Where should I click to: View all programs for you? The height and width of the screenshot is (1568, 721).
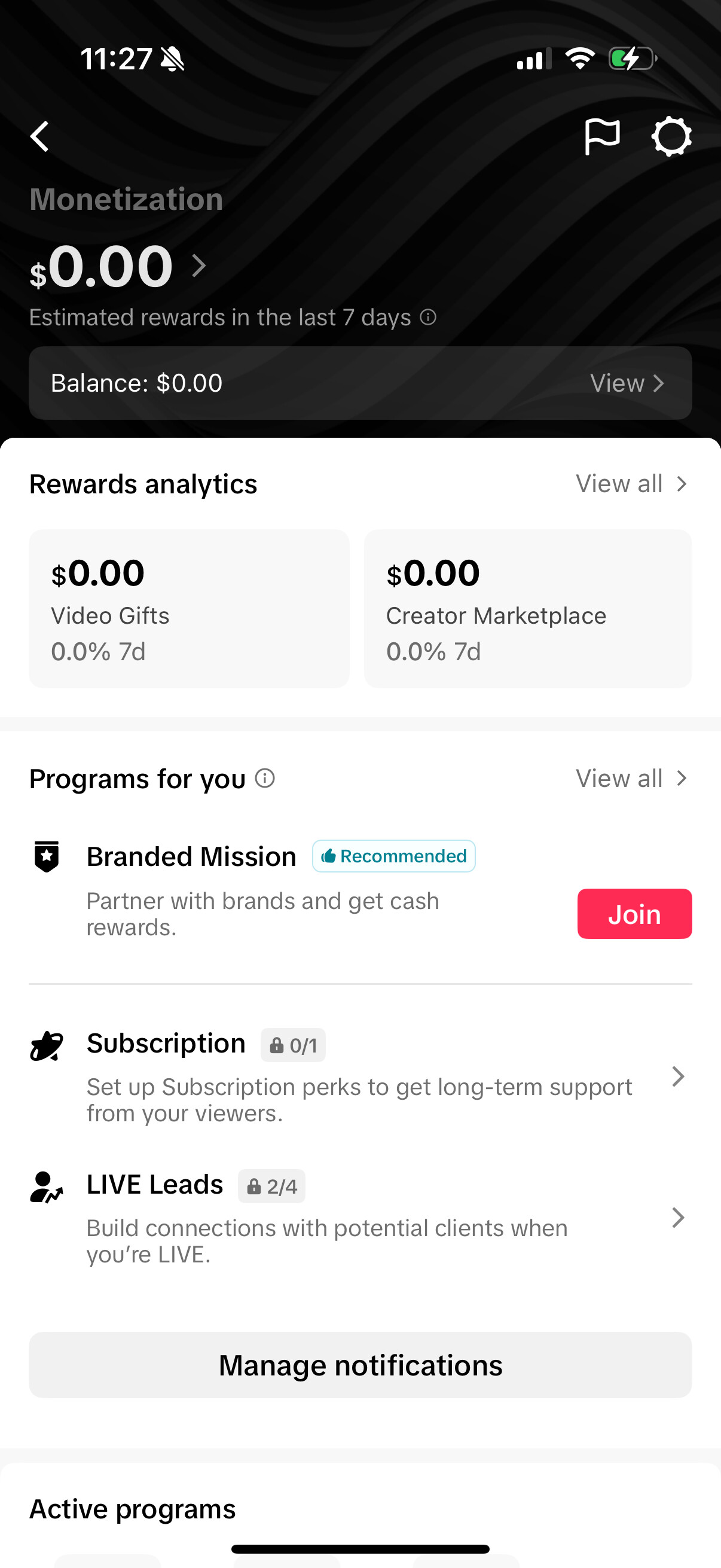631,779
